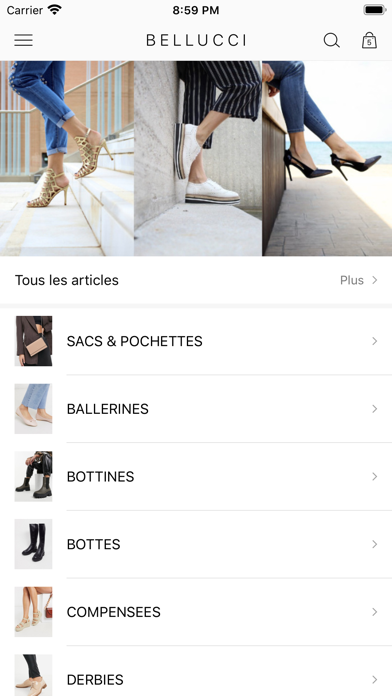The height and width of the screenshot is (696, 392).
Task: Open the black pumps banner image
Action: tap(327, 158)
